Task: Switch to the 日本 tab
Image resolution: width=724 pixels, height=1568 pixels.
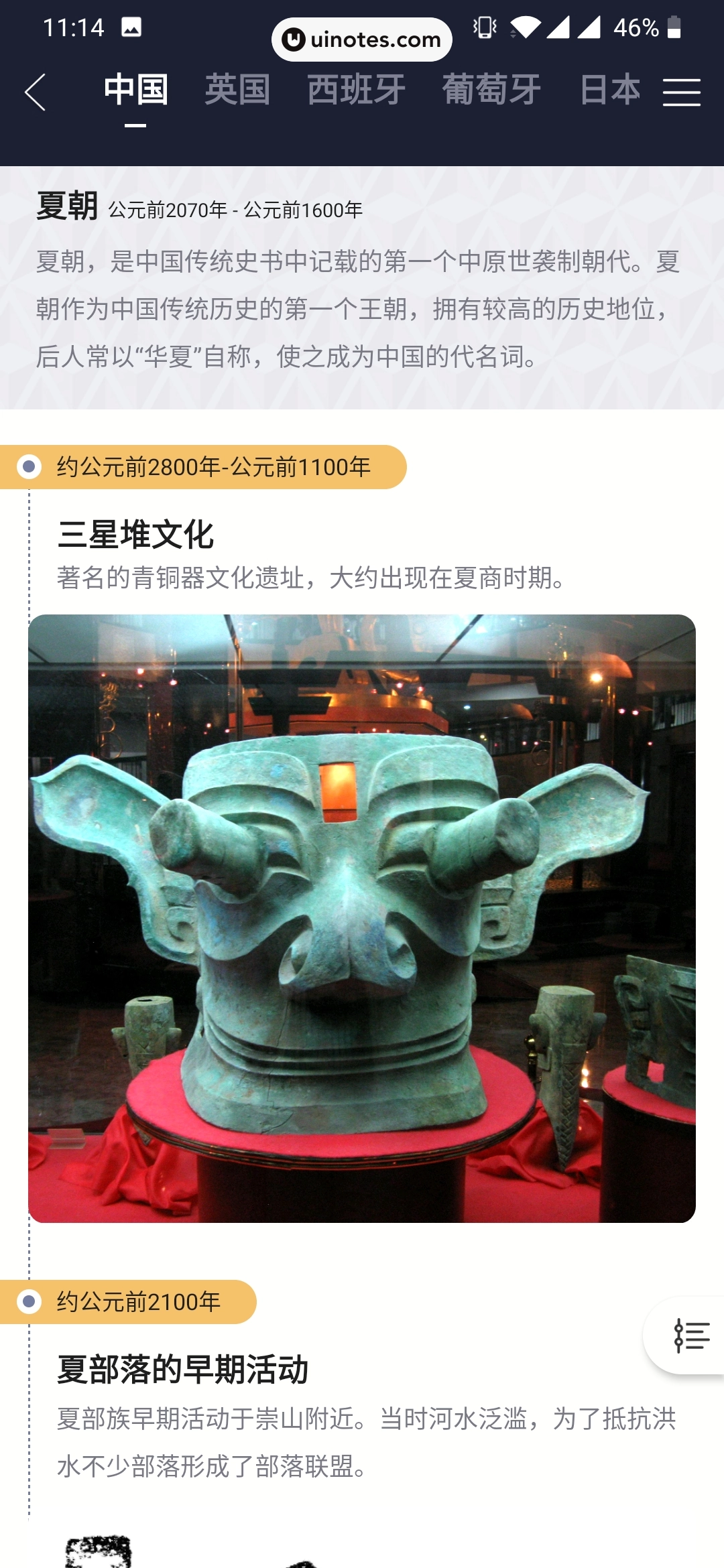Action: (610, 90)
